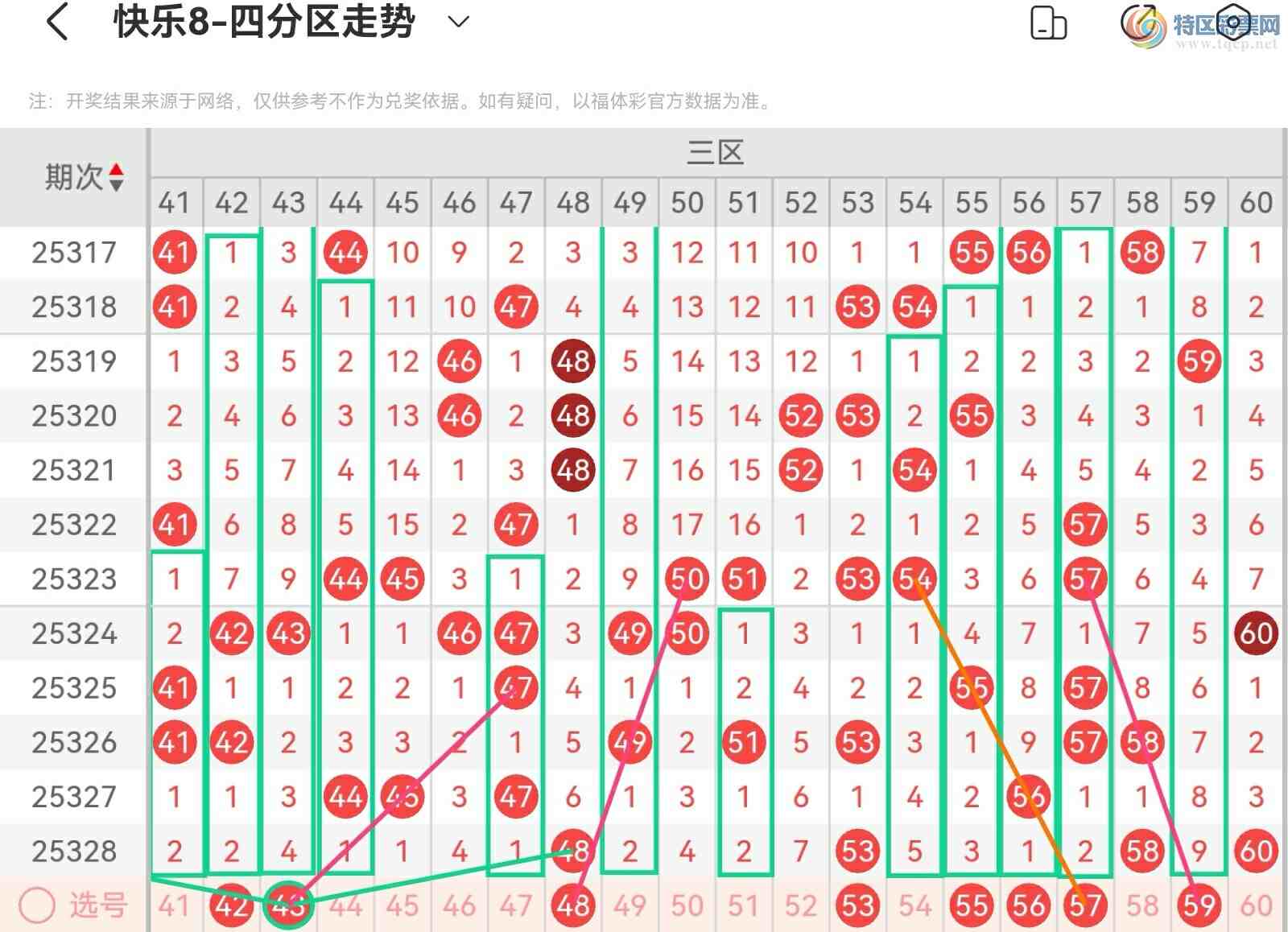Deselect number 56 in the 选号 row
The height and width of the screenshot is (932, 1288).
coord(1028,906)
